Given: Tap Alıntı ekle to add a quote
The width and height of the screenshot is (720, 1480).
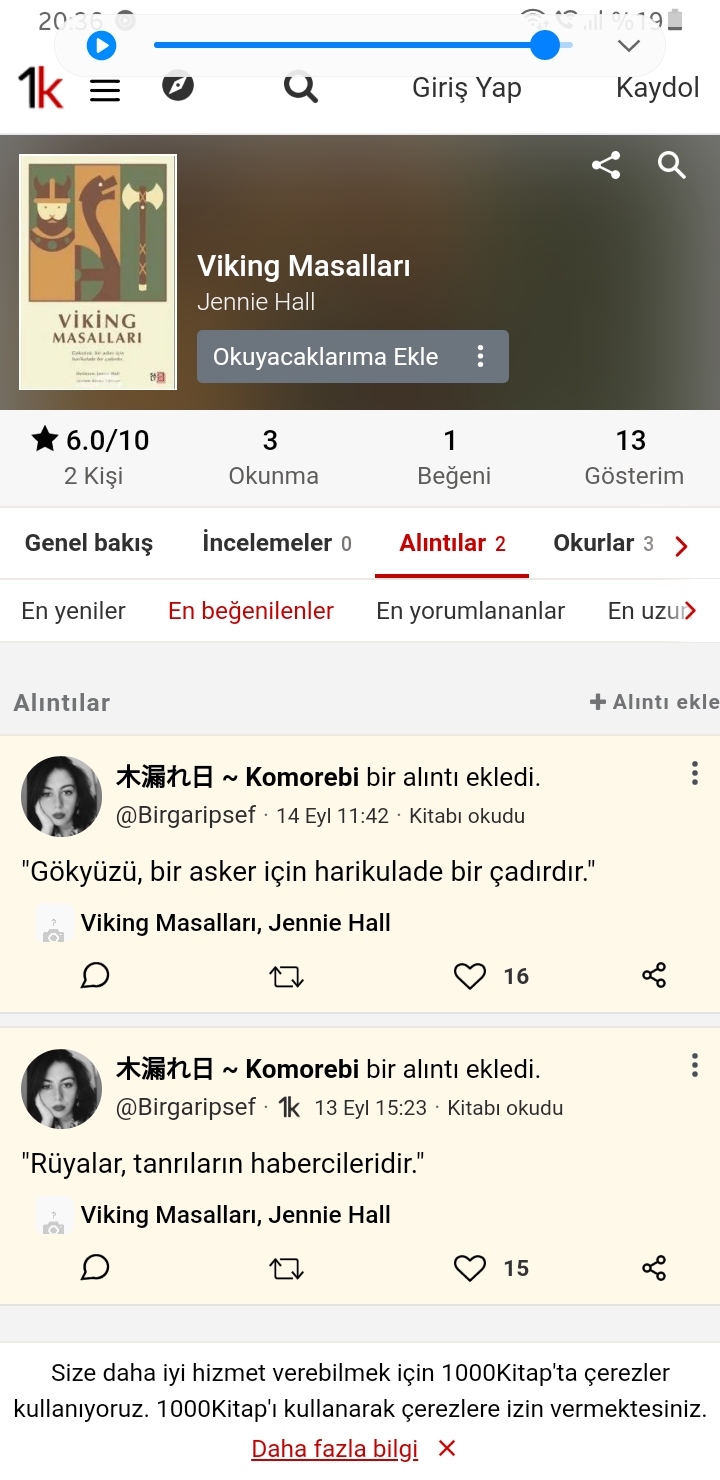Looking at the screenshot, I should [654, 702].
